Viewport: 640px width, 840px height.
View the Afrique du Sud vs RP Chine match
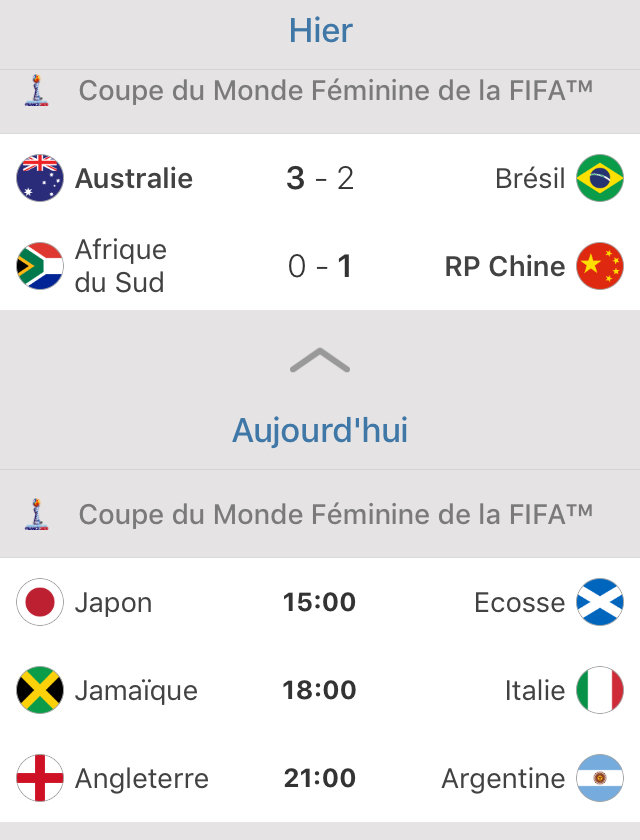320,267
